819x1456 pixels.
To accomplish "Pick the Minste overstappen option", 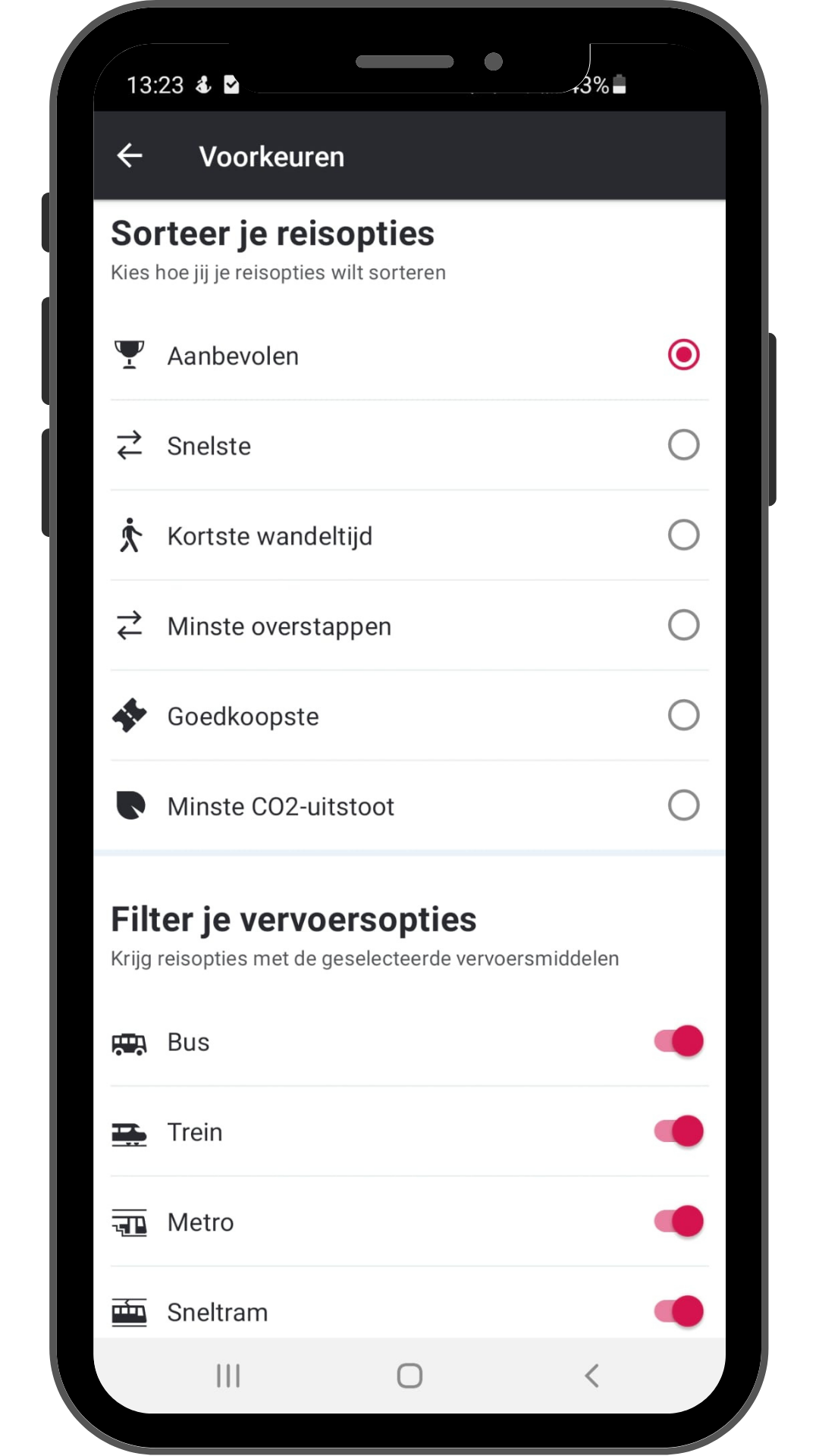I will 682,626.
